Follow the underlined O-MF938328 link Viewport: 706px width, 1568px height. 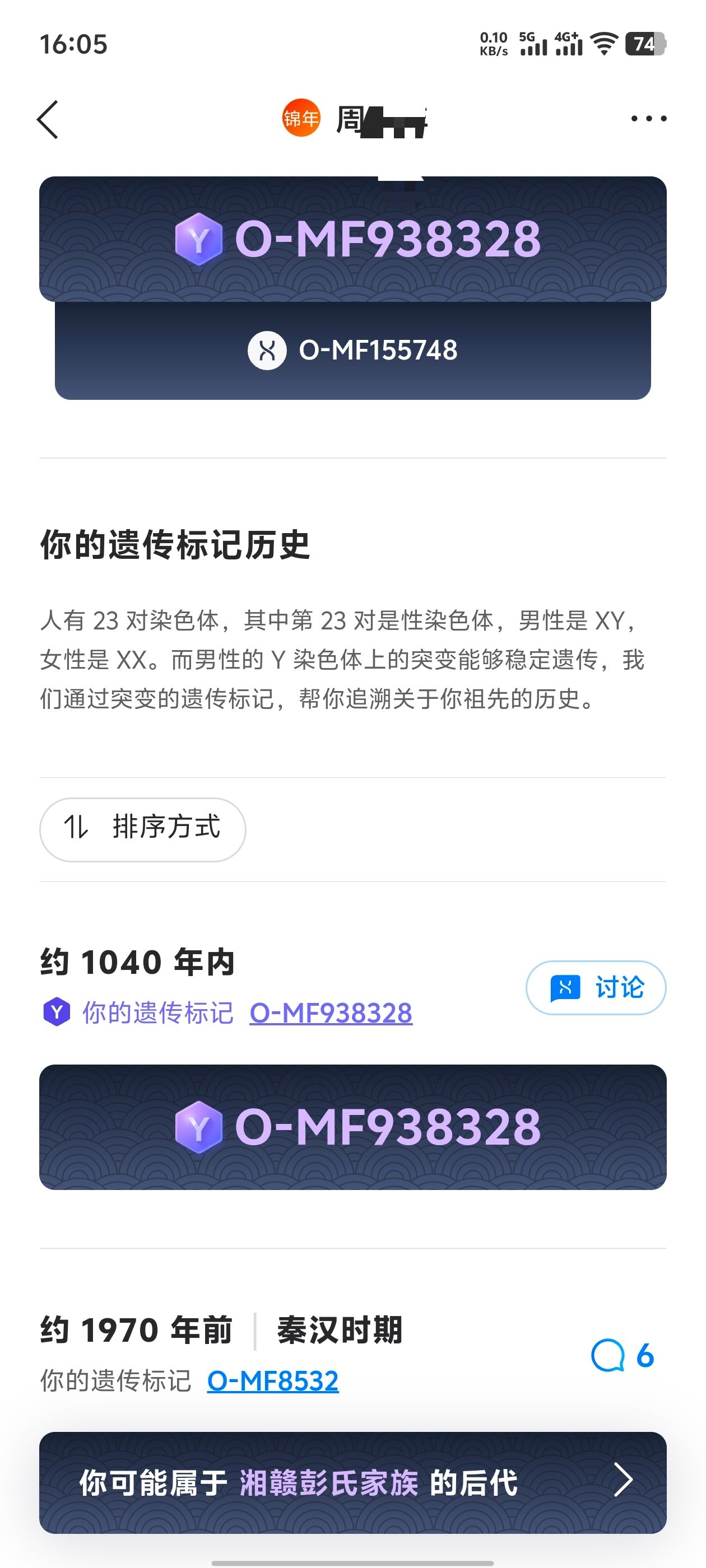pyautogui.click(x=331, y=1013)
